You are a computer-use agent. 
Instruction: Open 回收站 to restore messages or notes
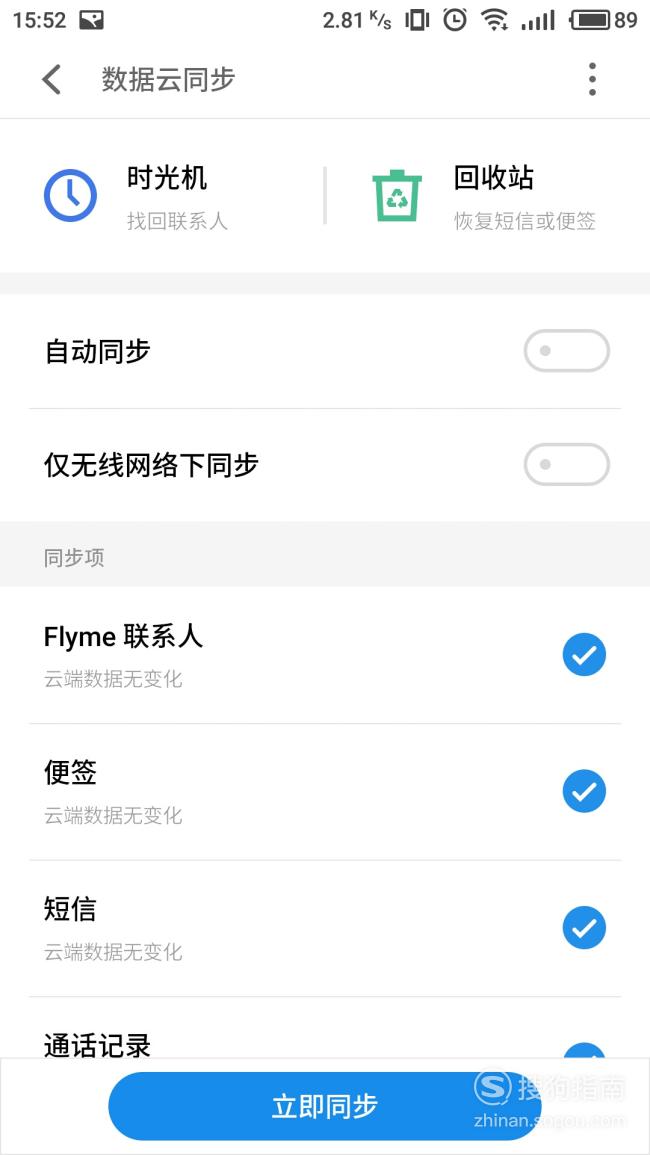pos(484,197)
